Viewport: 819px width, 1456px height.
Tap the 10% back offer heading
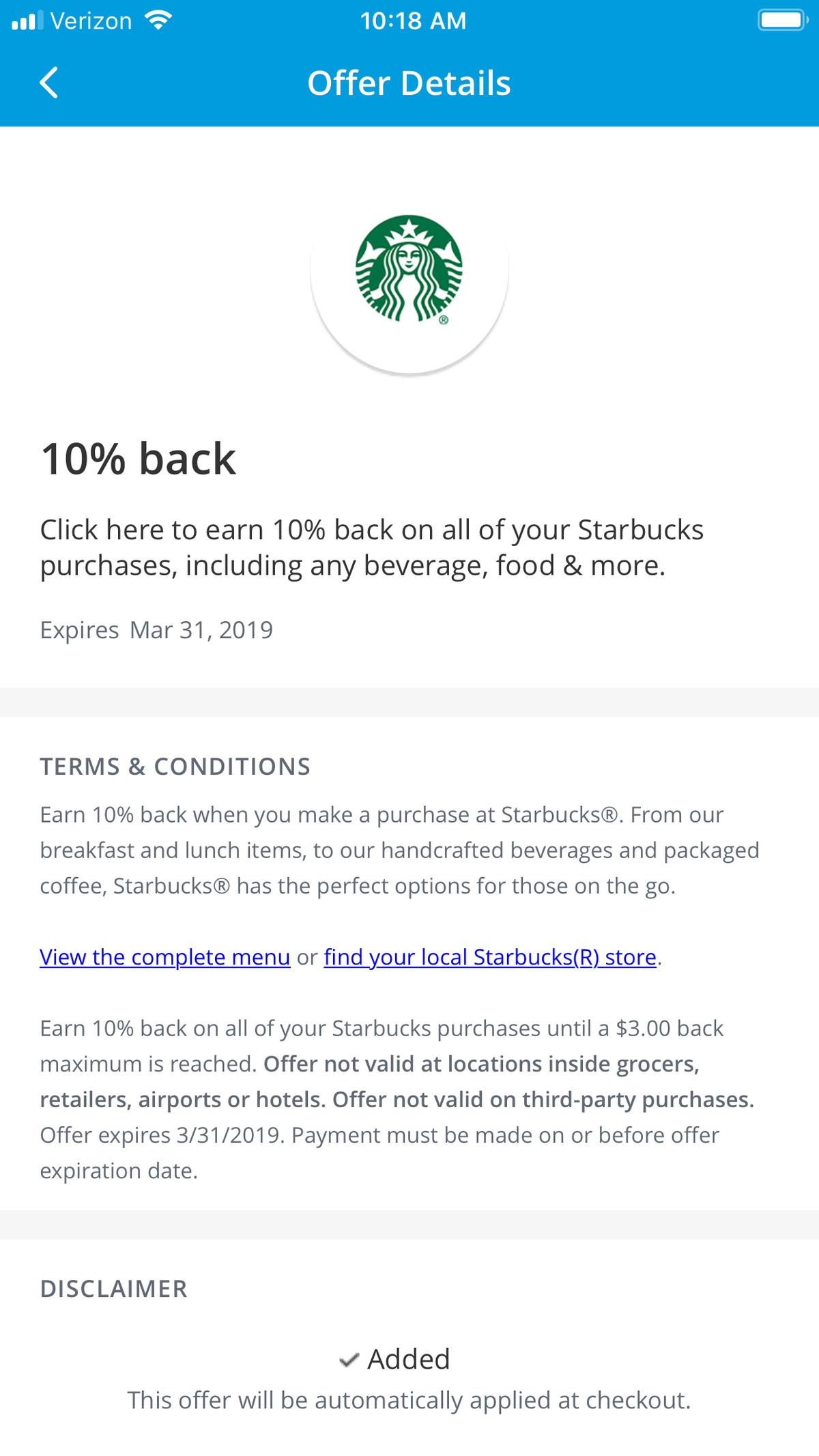click(138, 458)
